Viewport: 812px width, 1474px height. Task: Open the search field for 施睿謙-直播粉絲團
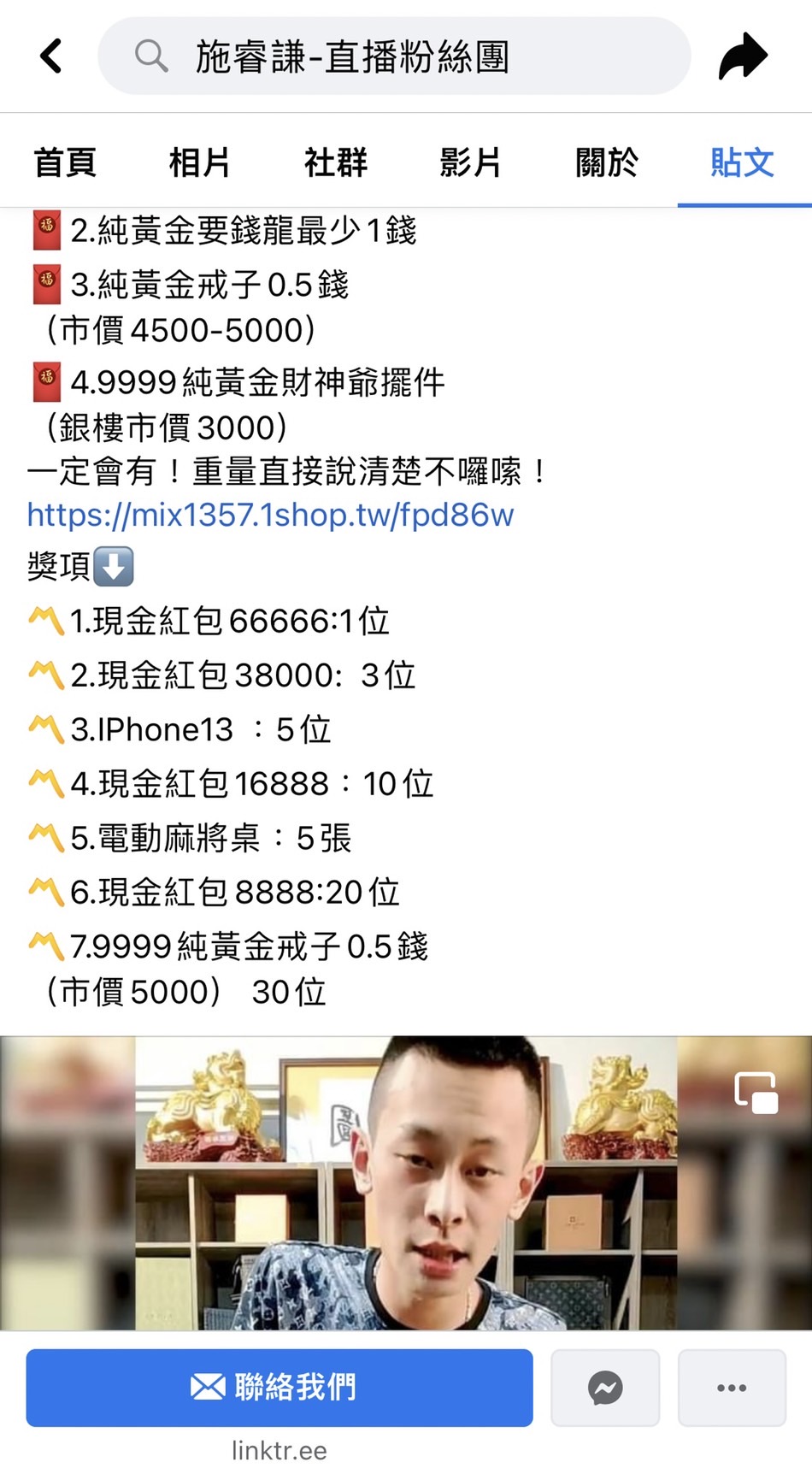click(x=393, y=56)
